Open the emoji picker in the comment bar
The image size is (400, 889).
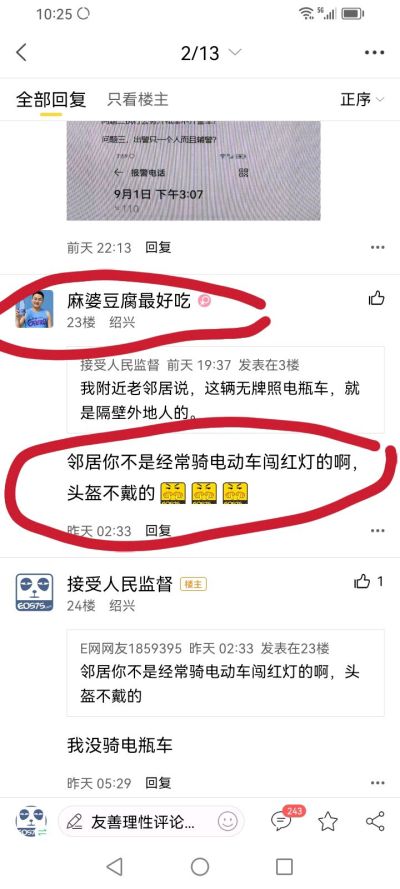click(x=227, y=821)
